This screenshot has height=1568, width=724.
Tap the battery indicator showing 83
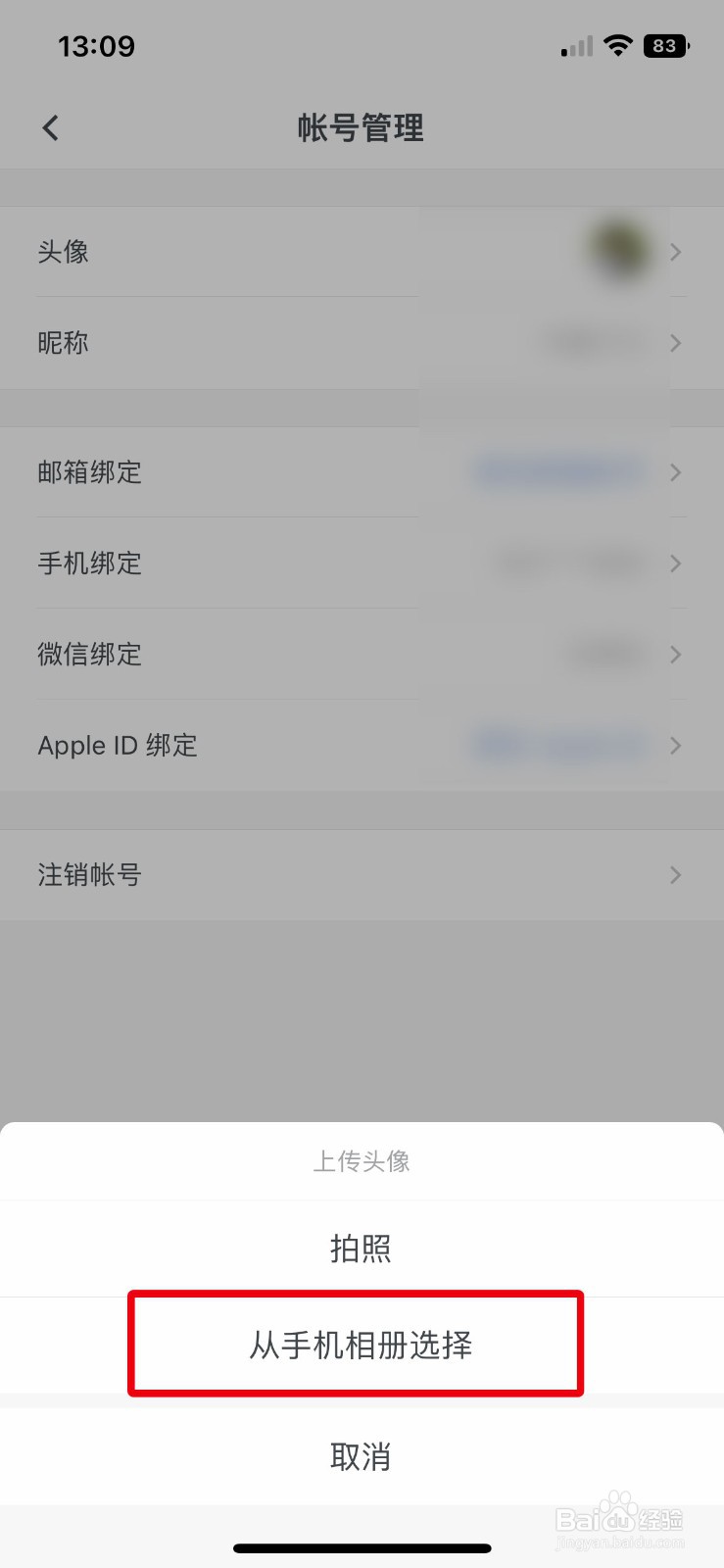coord(665,45)
